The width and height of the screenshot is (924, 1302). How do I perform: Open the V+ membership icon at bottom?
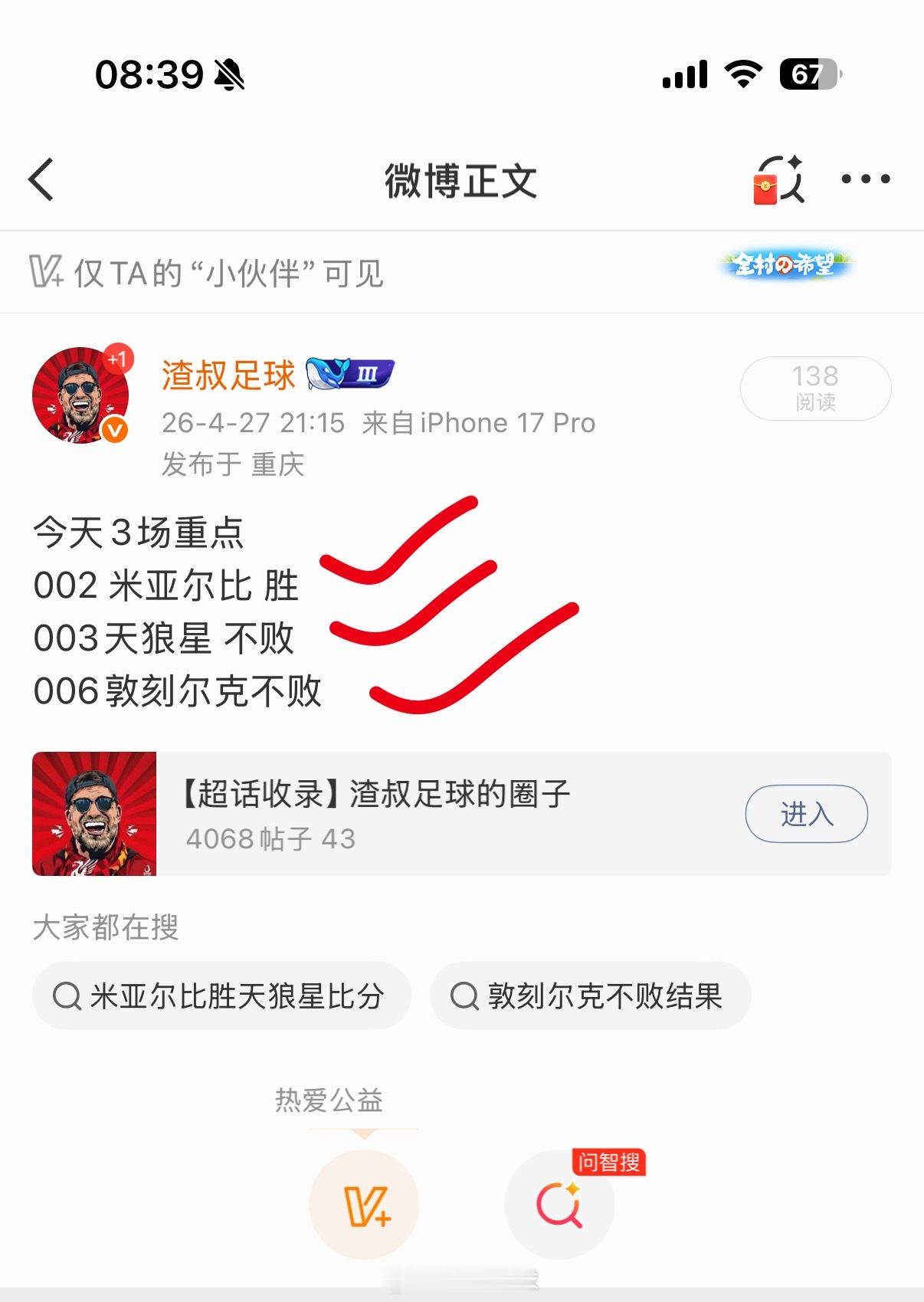[364, 1204]
